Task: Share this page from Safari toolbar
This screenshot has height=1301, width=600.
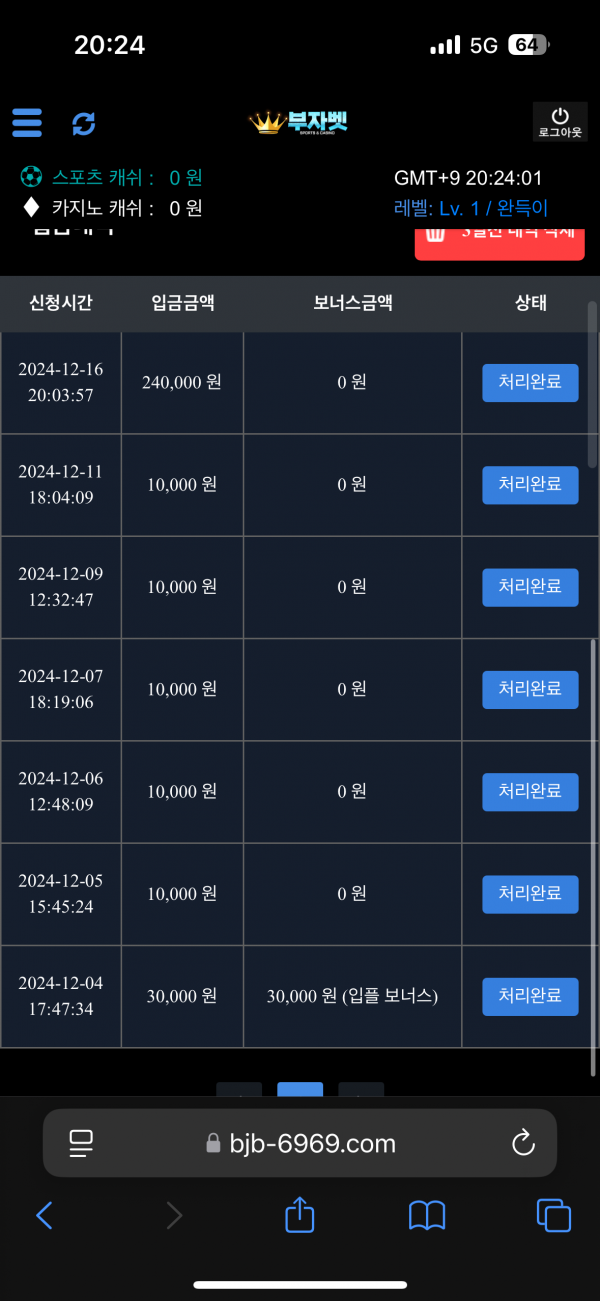Action: (x=300, y=1214)
